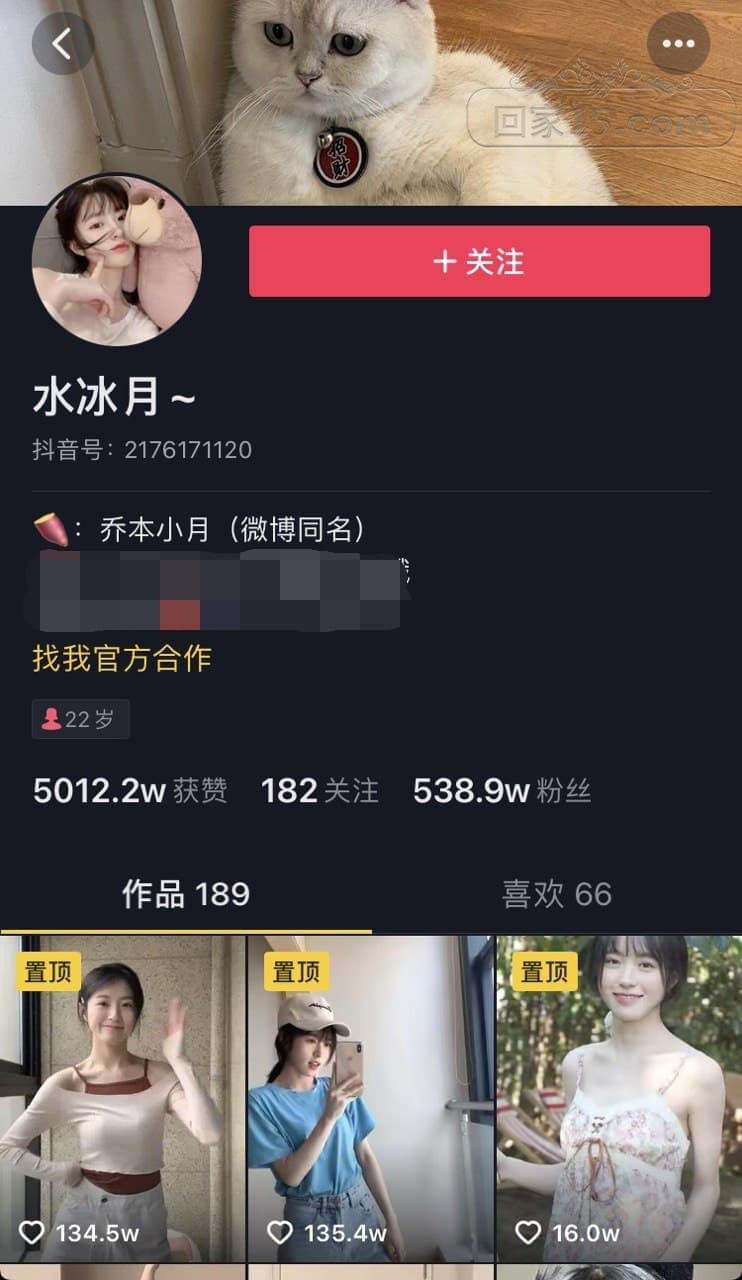Open the pinned video with 16.0w likes

[618, 1100]
